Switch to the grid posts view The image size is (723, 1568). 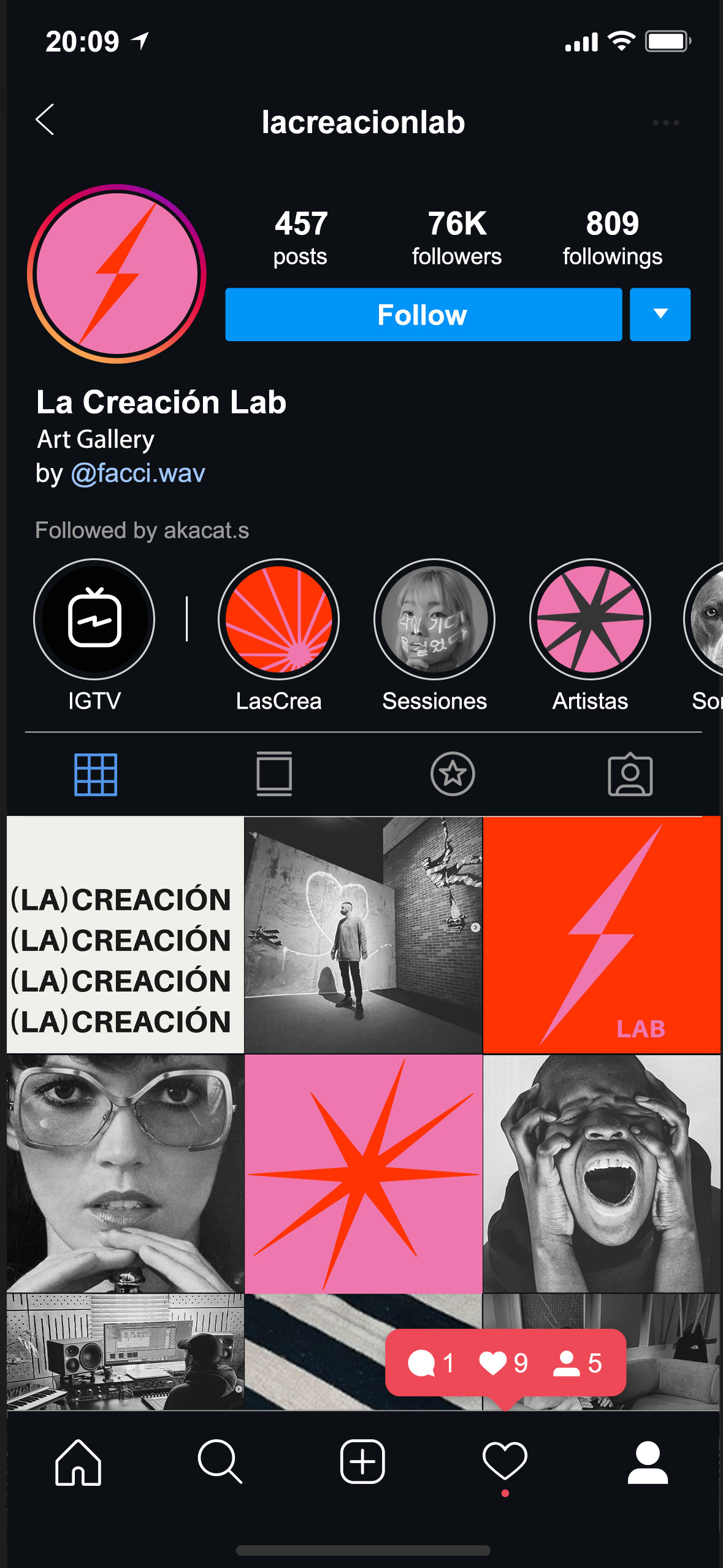(x=96, y=774)
